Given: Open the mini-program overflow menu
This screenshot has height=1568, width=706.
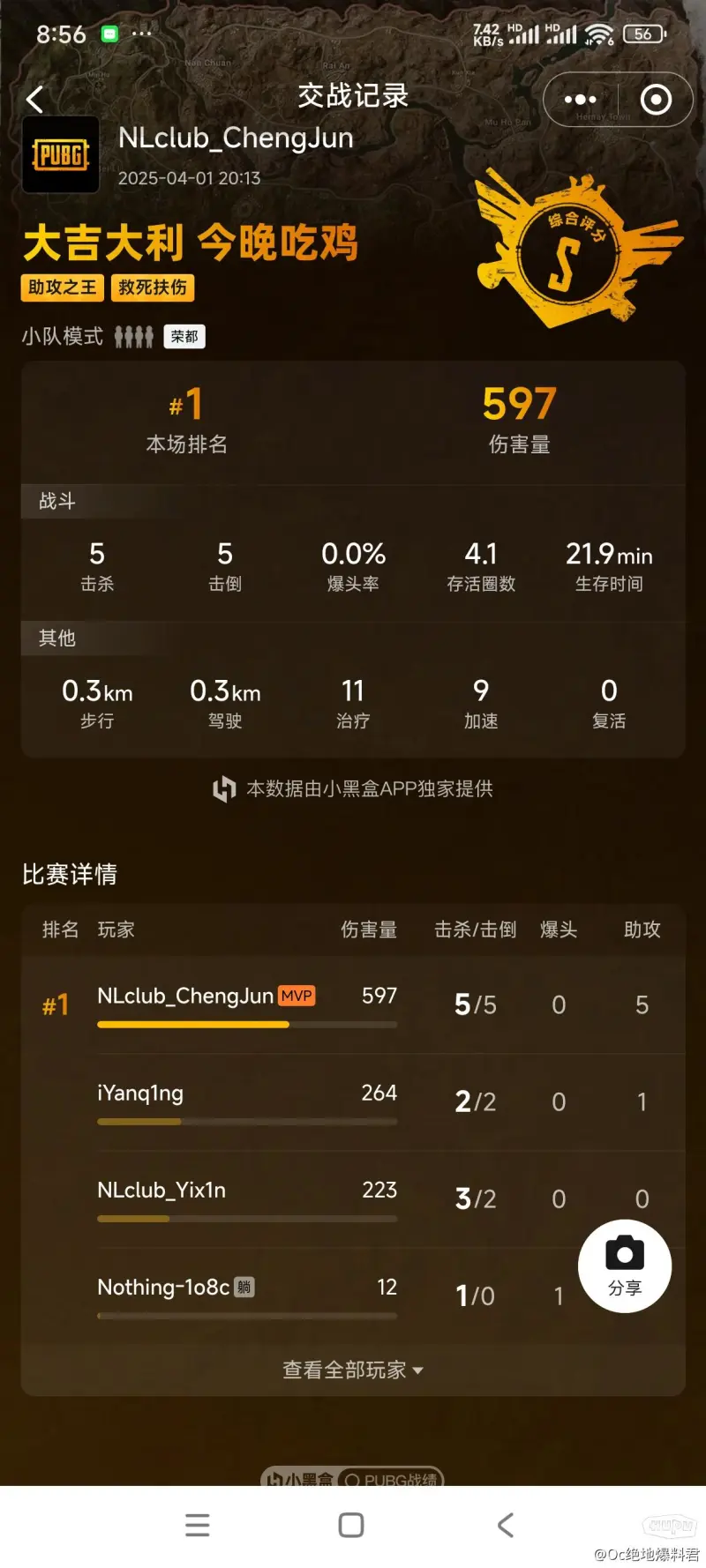Looking at the screenshot, I should pos(580,100).
